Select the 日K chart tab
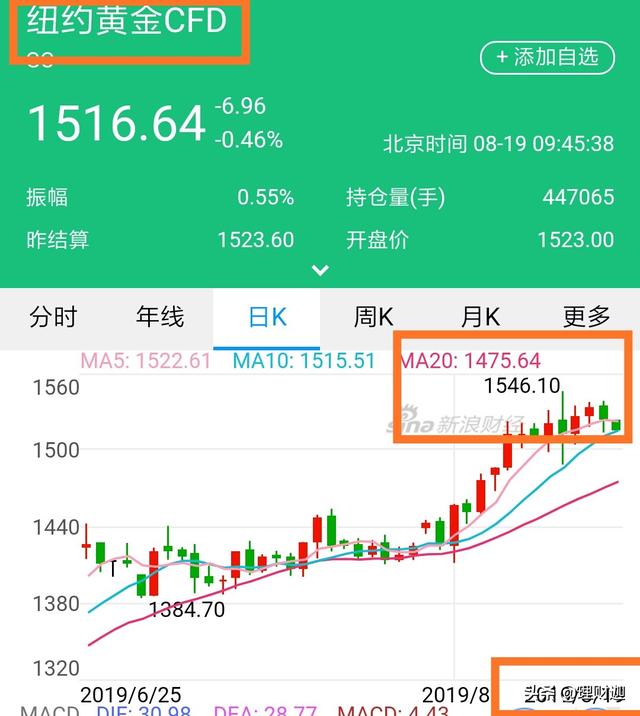640x716 pixels. click(x=267, y=318)
